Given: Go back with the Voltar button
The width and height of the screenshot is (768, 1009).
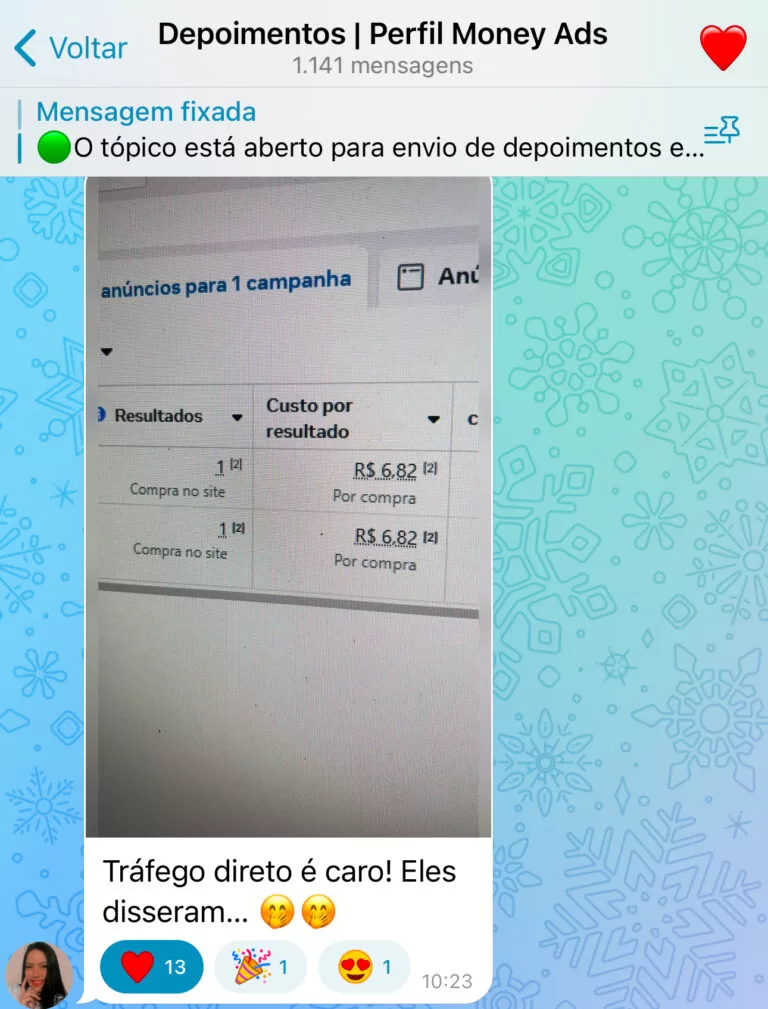Looking at the screenshot, I should pos(70,47).
